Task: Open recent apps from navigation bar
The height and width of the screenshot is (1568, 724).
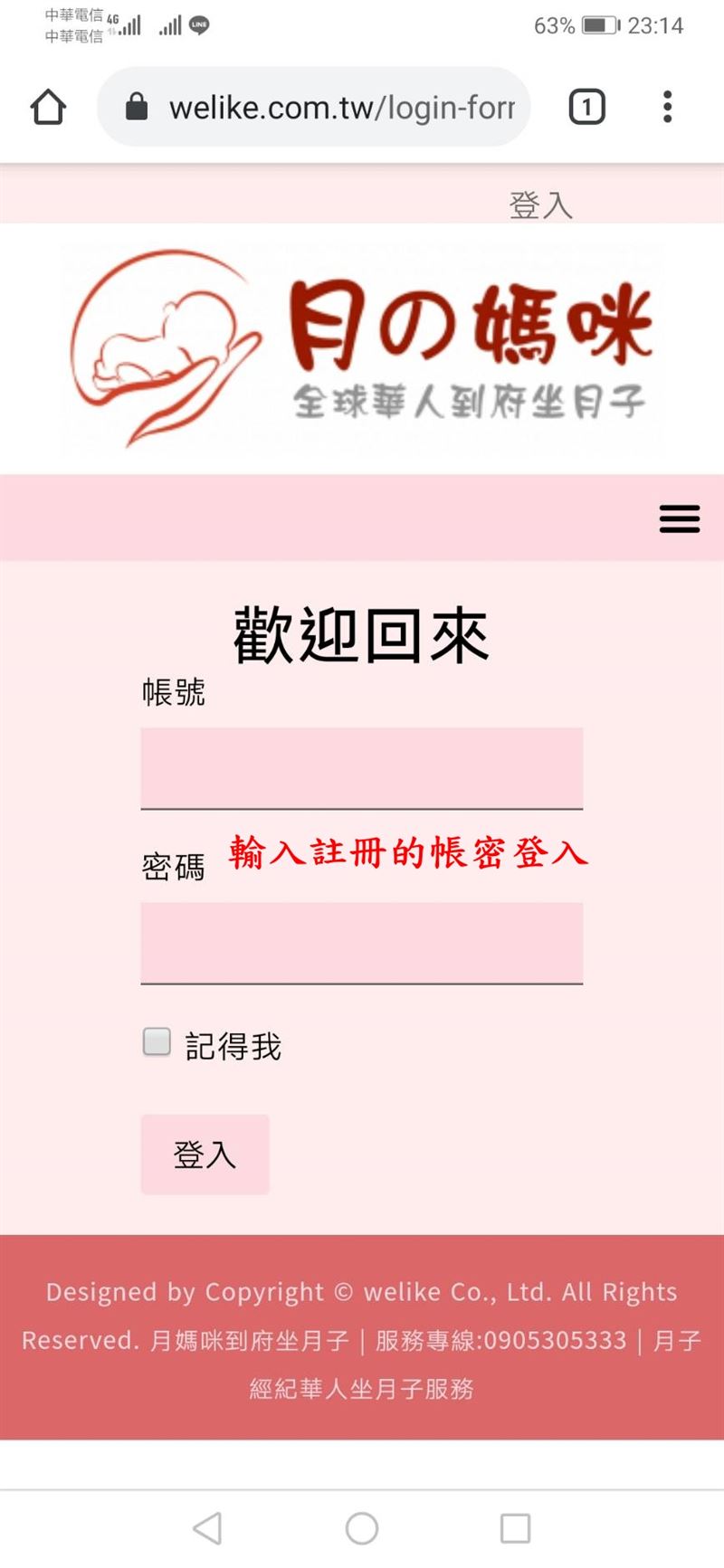Action: pos(515,1528)
